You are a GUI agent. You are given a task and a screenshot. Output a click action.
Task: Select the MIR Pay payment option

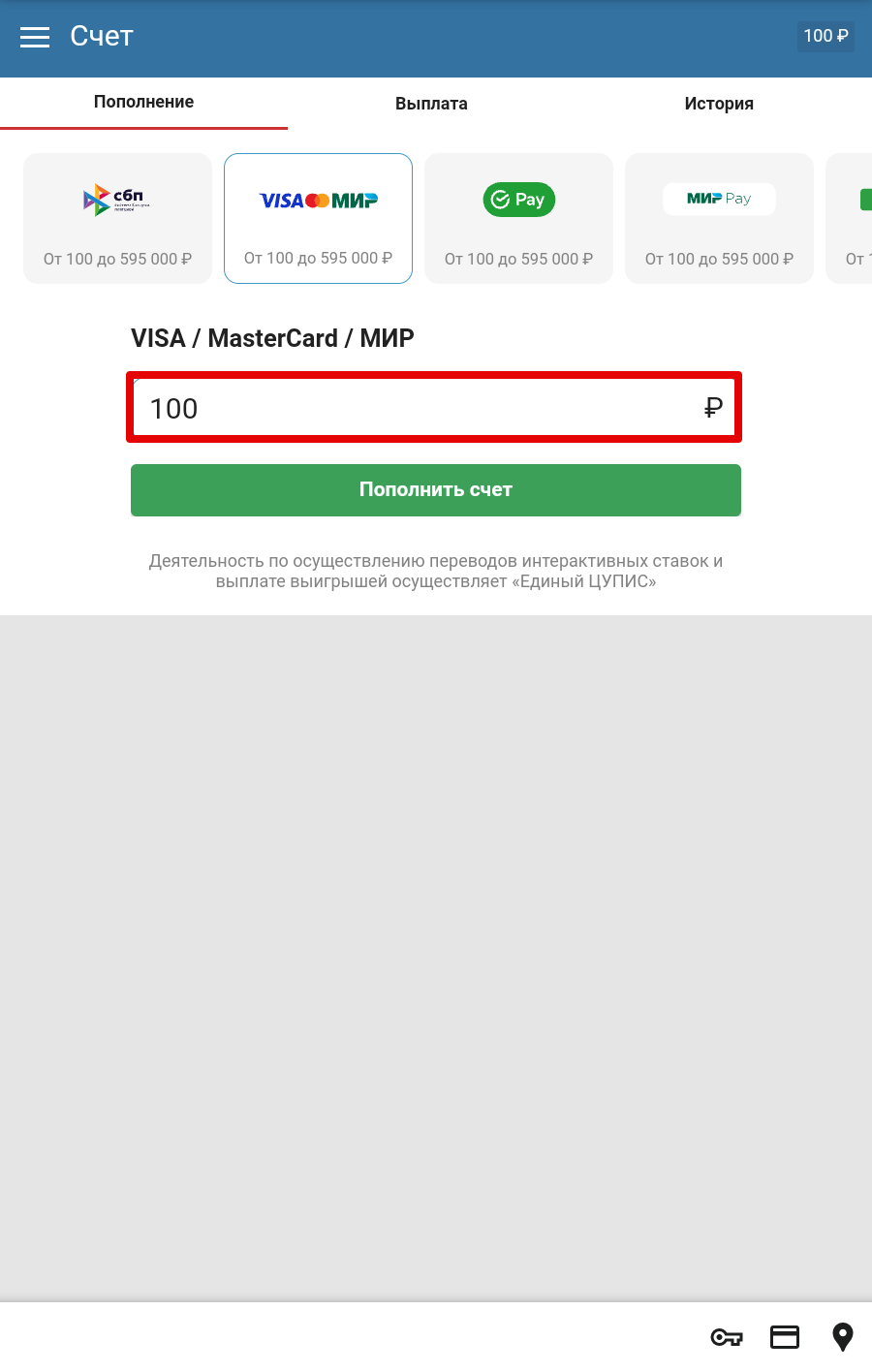pos(719,218)
